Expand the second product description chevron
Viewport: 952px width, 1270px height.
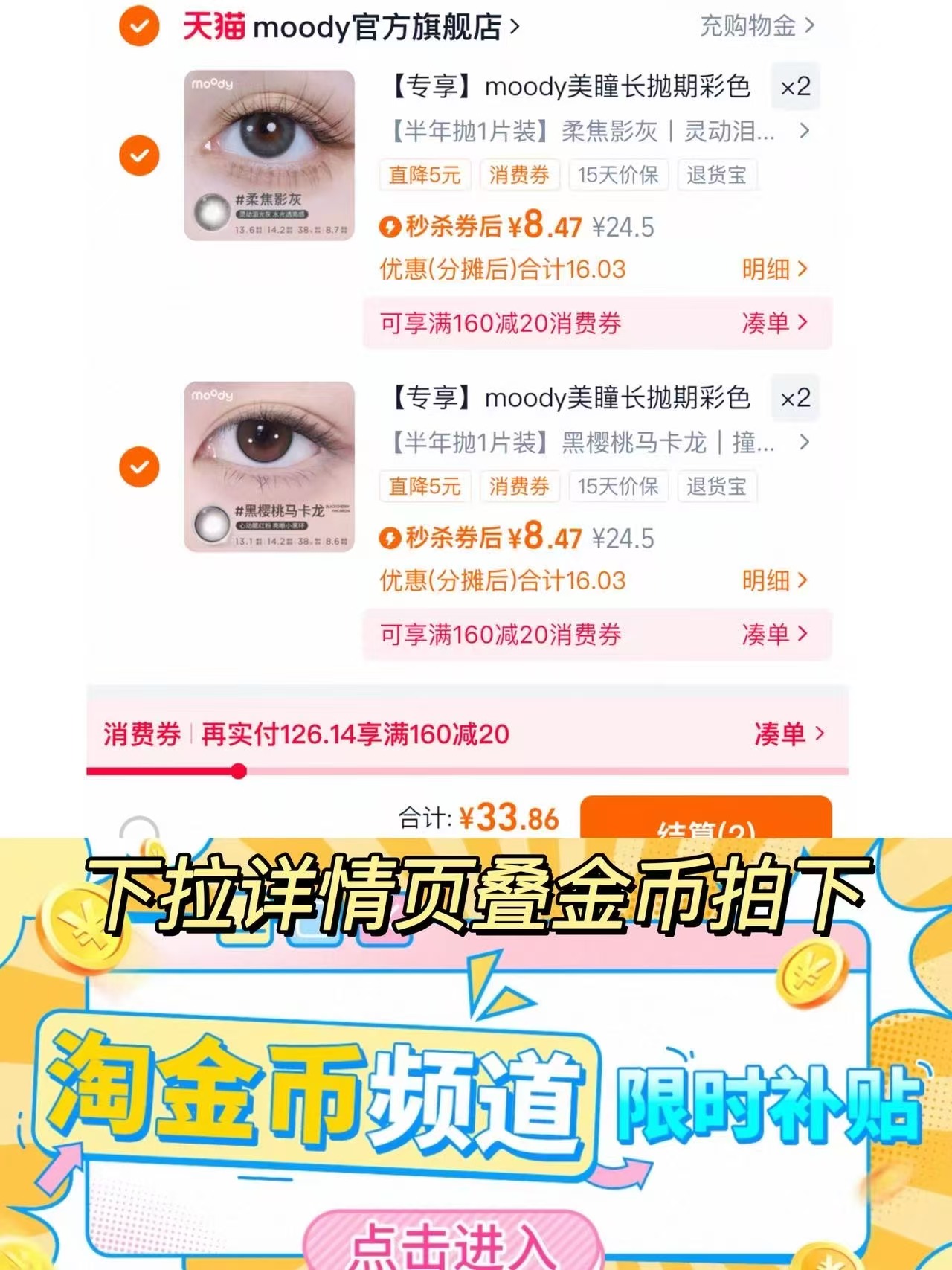803,443
